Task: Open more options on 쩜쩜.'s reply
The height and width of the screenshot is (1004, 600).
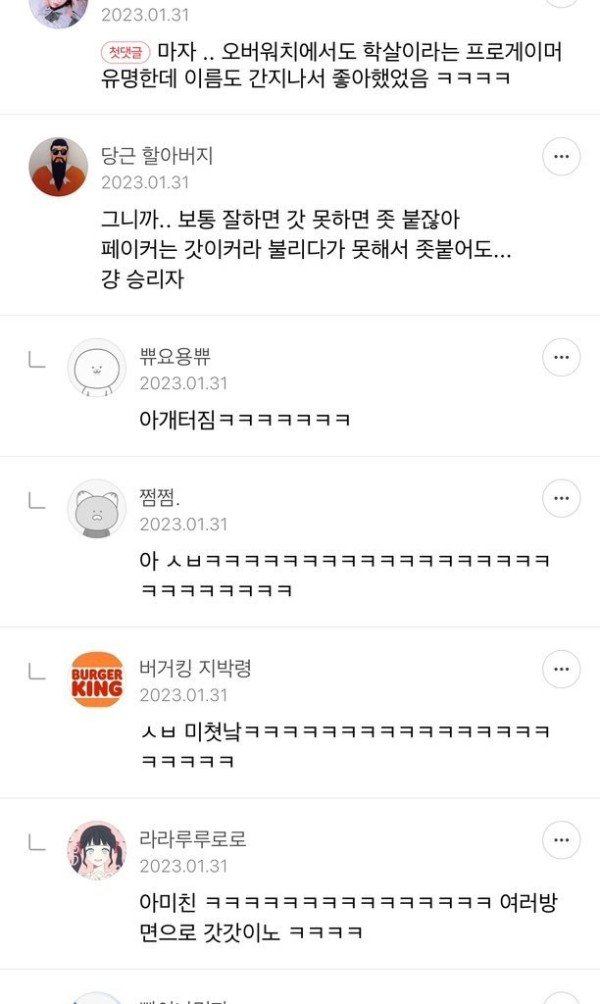Action: pyautogui.click(x=561, y=499)
